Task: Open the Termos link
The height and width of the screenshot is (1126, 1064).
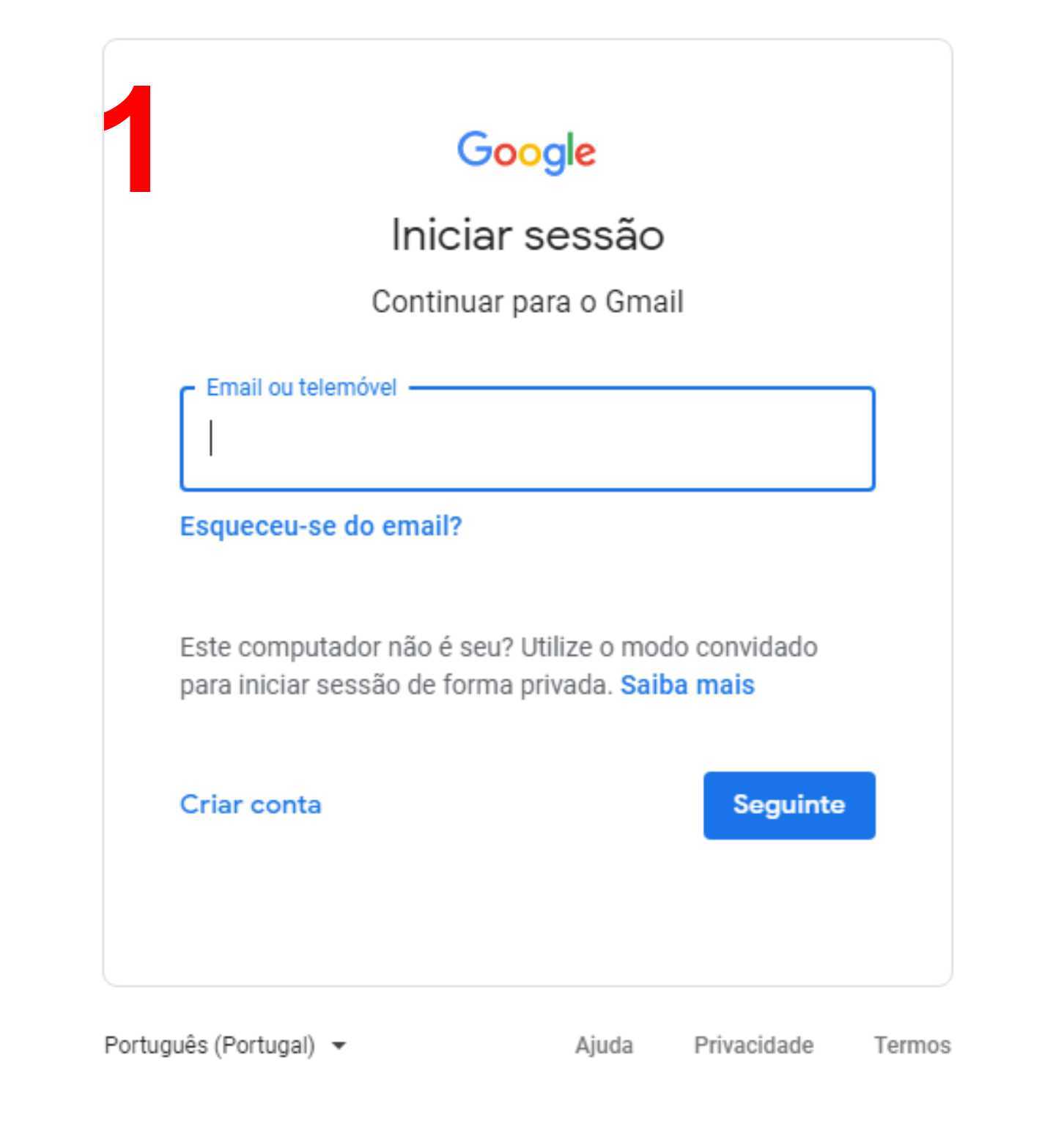Action: tap(912, 1045)
